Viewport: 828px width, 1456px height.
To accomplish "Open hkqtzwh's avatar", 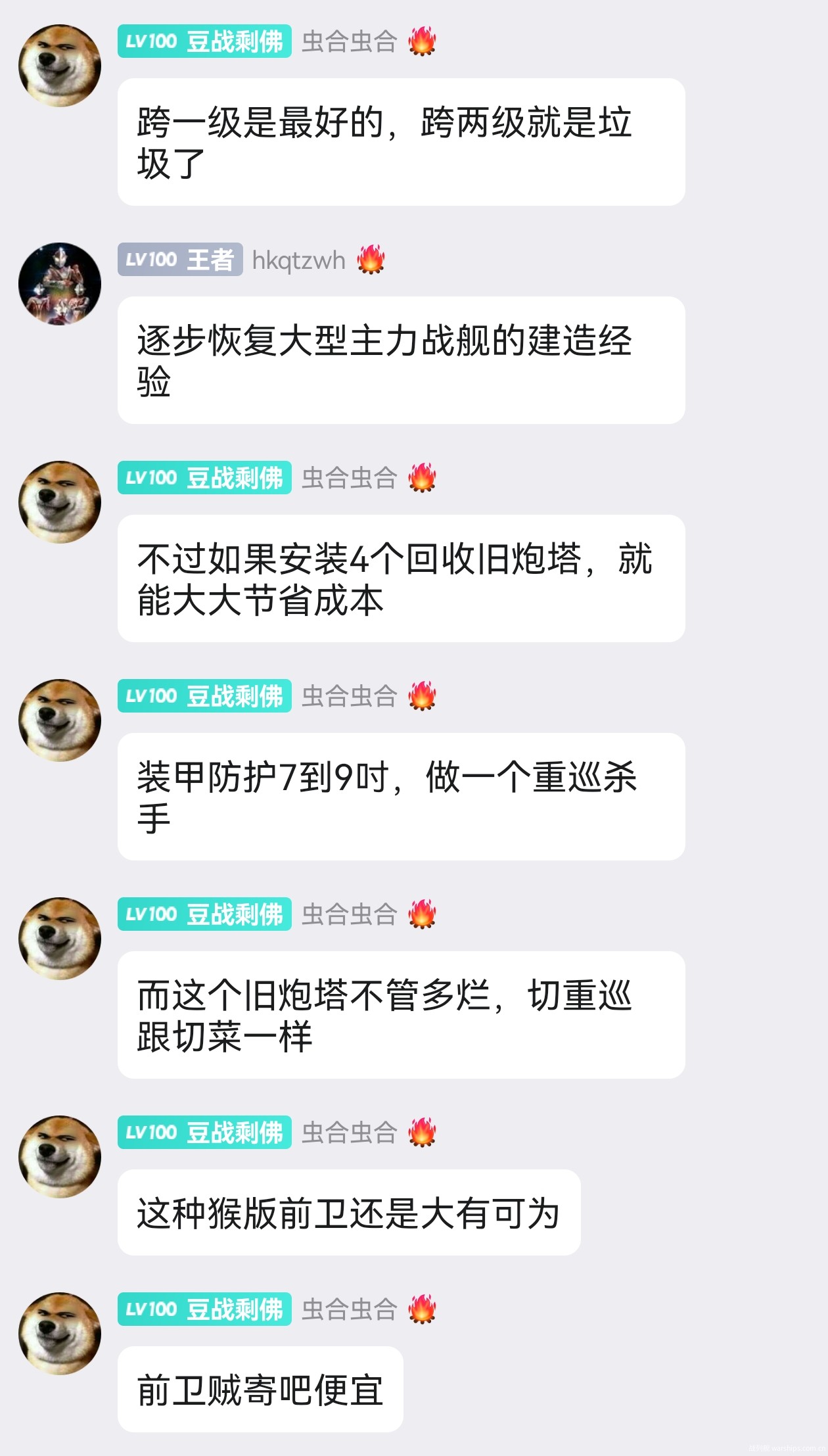I will tap(60, 284).
